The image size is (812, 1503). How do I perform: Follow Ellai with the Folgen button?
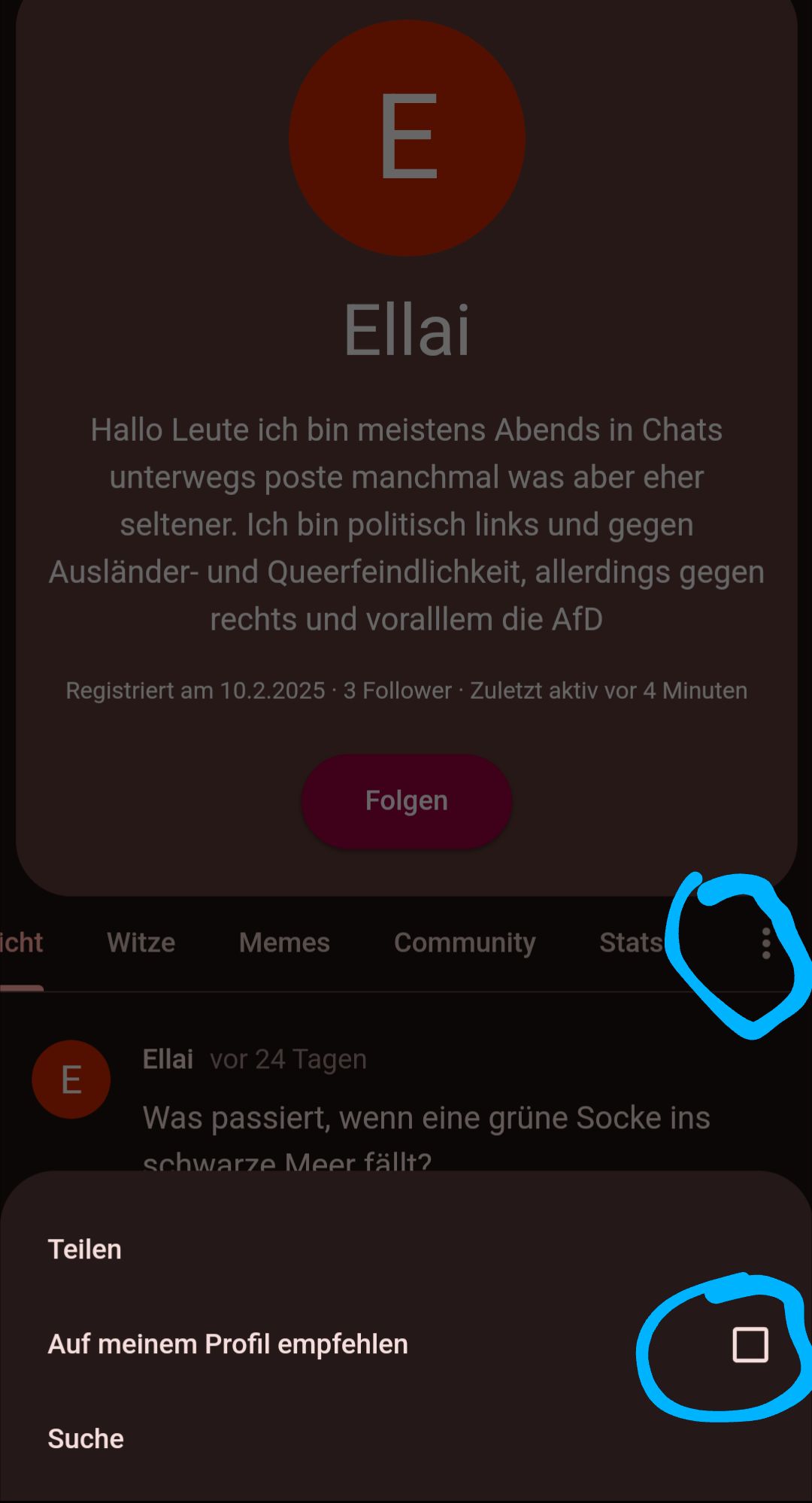pyautogui.click(x=406, y=800)
